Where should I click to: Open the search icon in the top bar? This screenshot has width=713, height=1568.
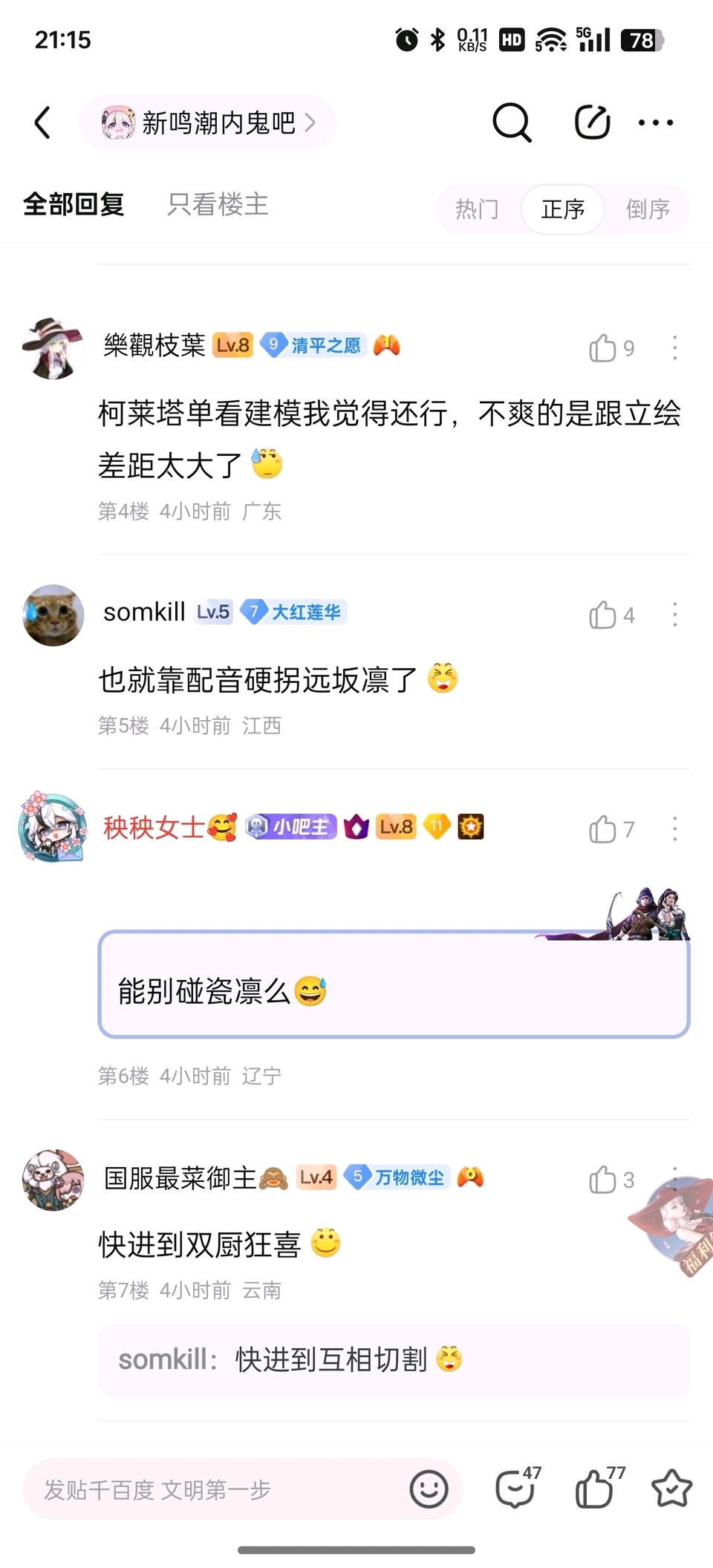pyautogui.click(x=512, y=122)
